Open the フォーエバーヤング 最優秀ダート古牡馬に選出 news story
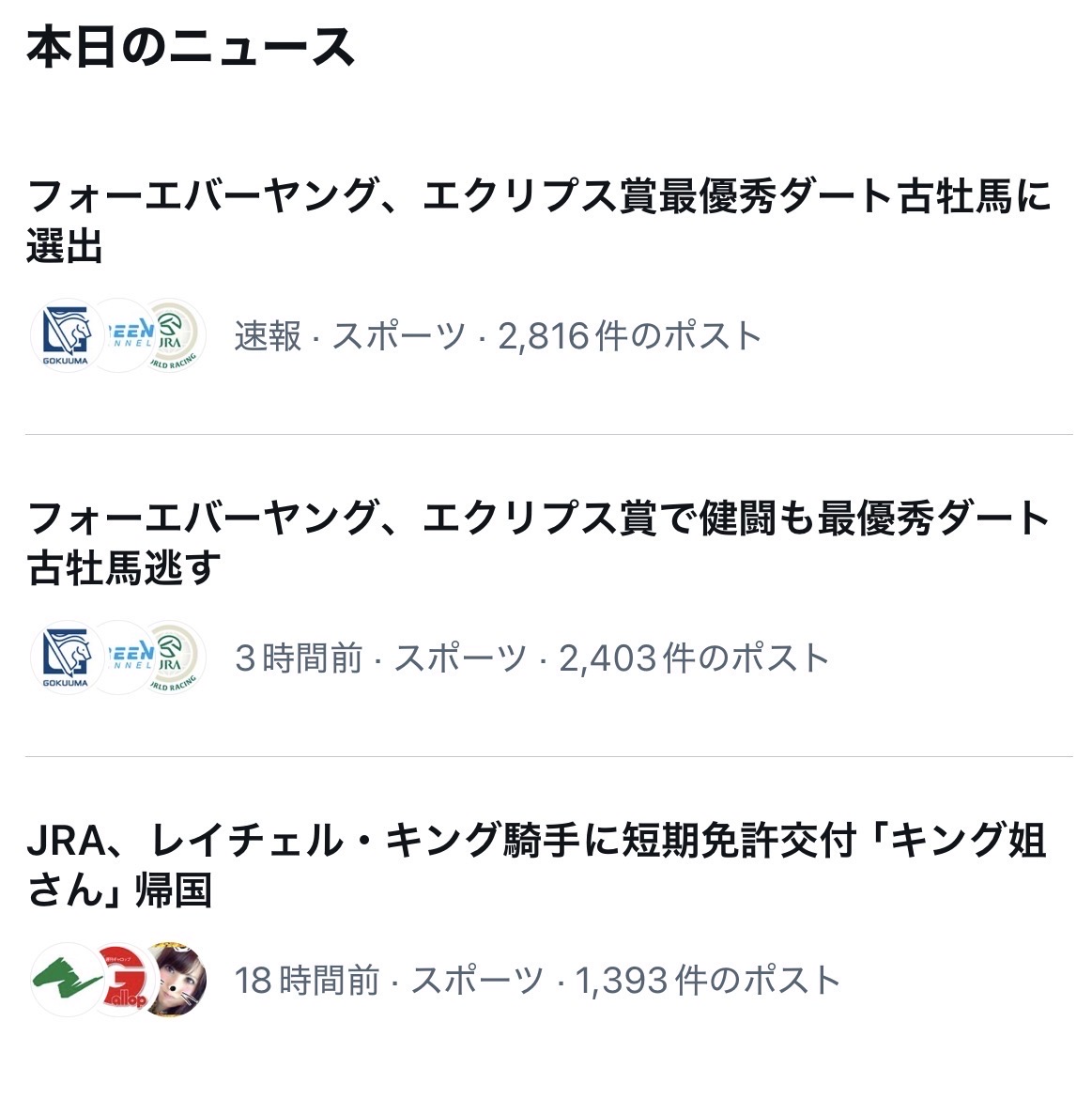 (539, 222)
